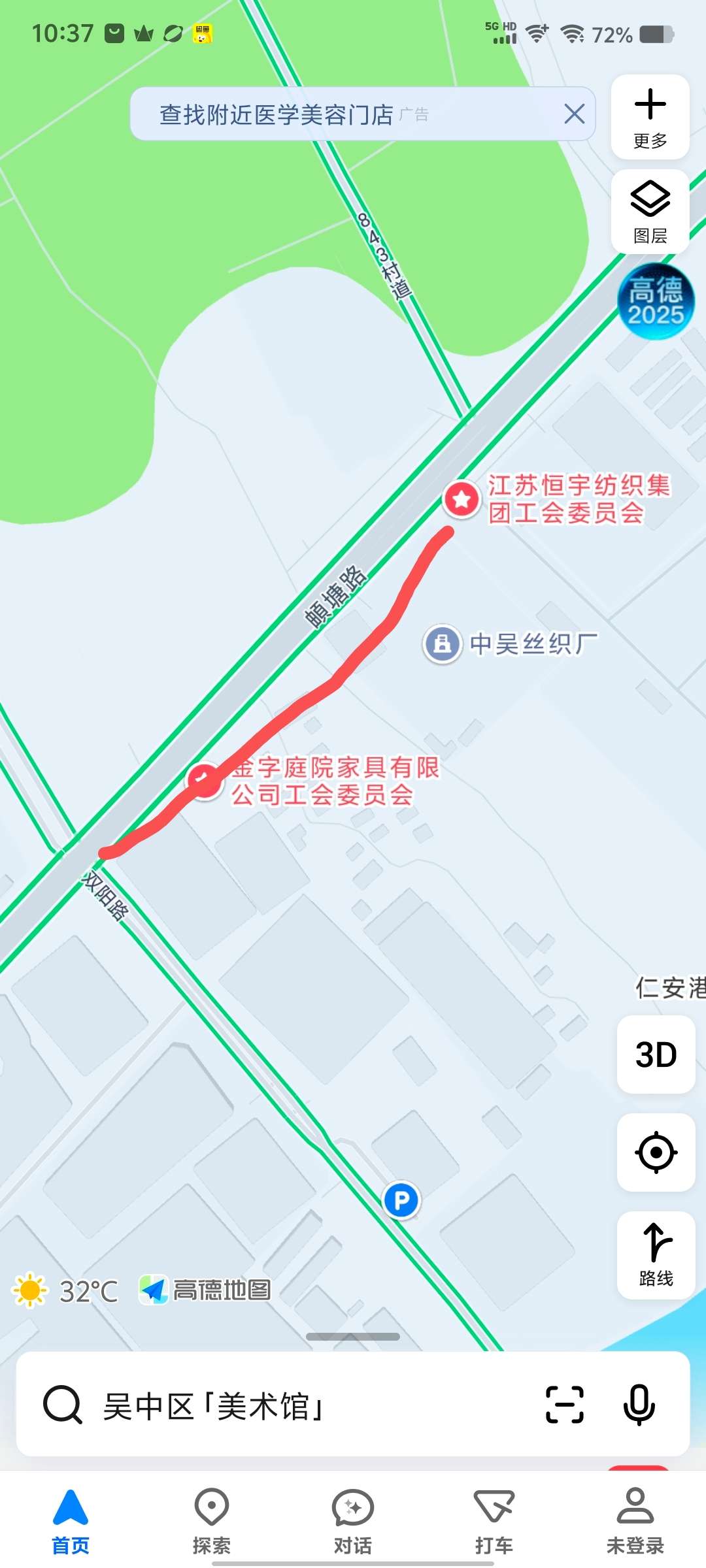Switch to the 打车 tab

(494, 1520)
